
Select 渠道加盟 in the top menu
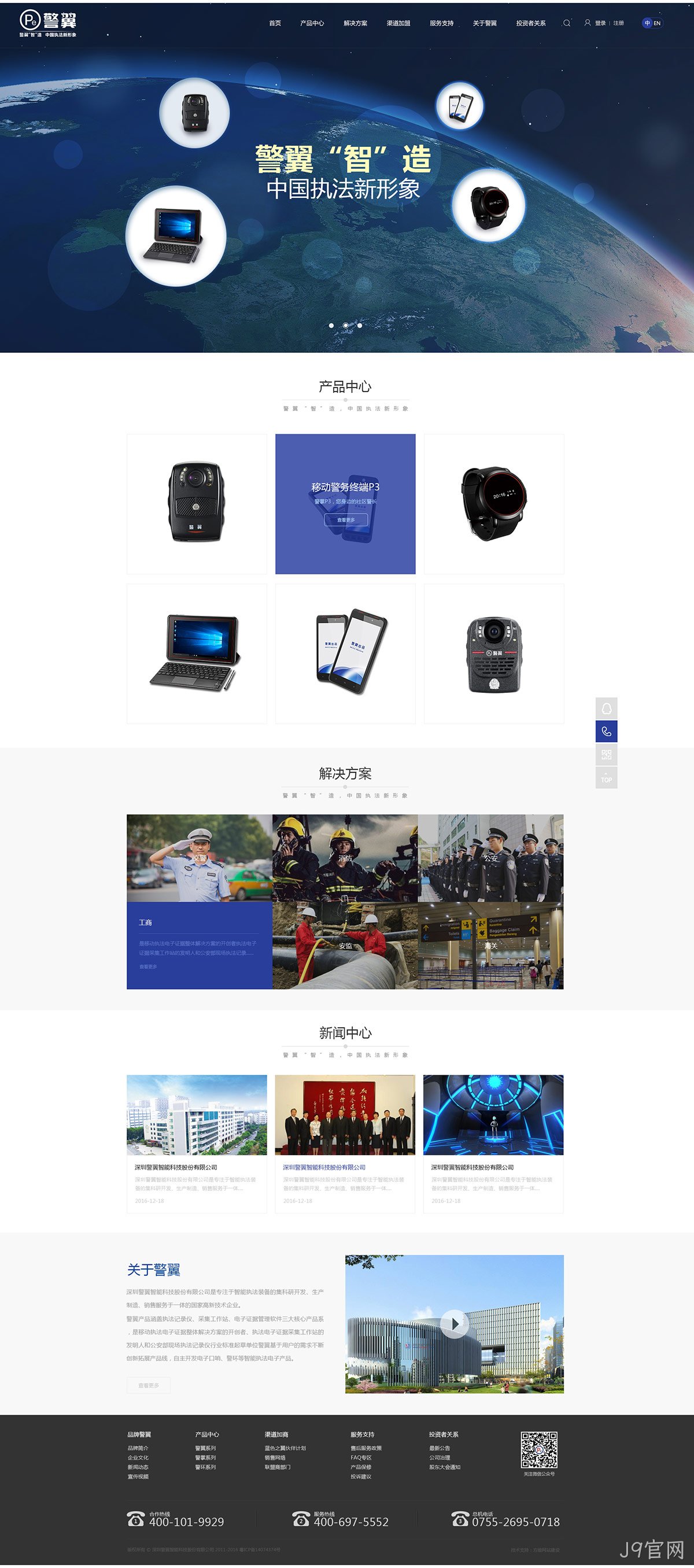[x=398, y=23]
